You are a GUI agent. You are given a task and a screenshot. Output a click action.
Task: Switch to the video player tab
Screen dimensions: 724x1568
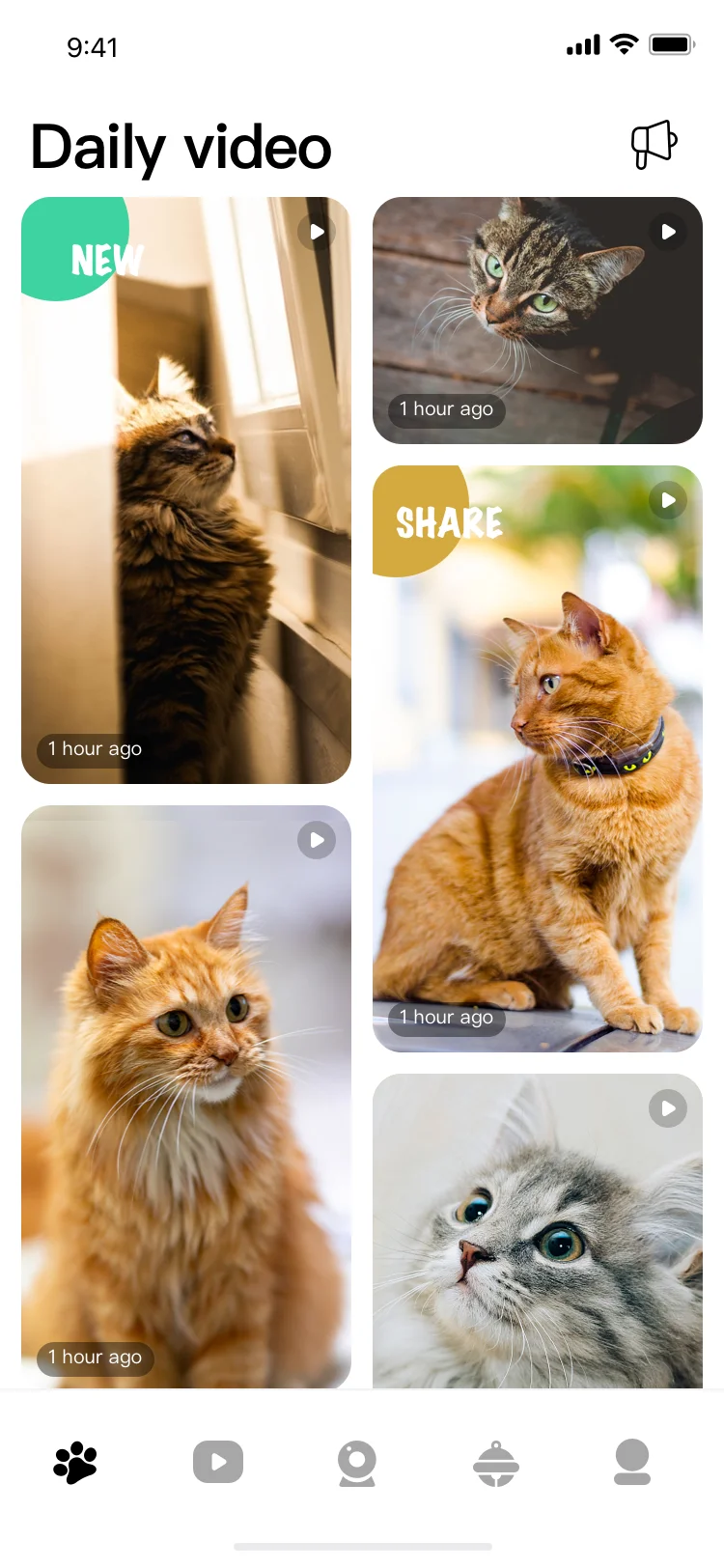tap(218, 1463)
